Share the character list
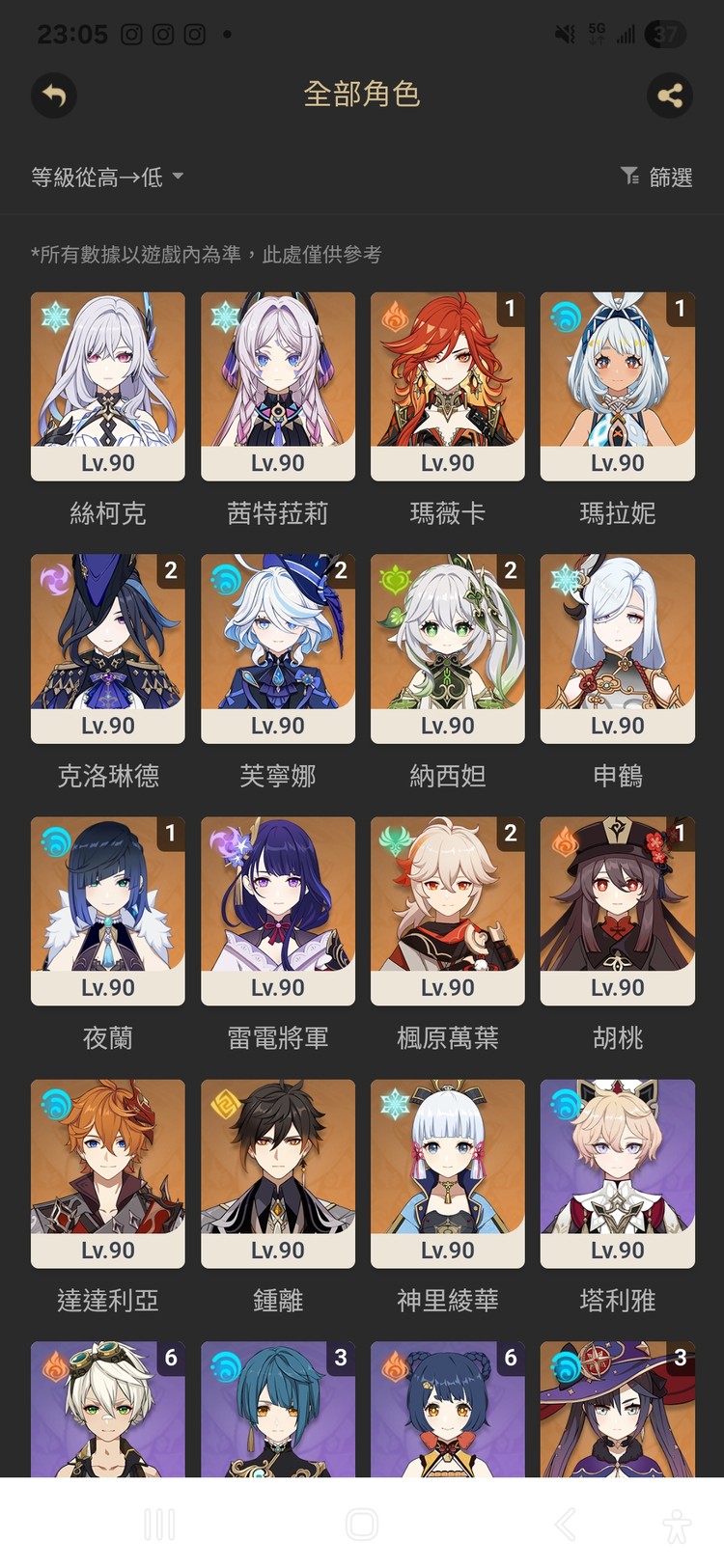This screenshot has height=1568, width=724. (669, 96)
